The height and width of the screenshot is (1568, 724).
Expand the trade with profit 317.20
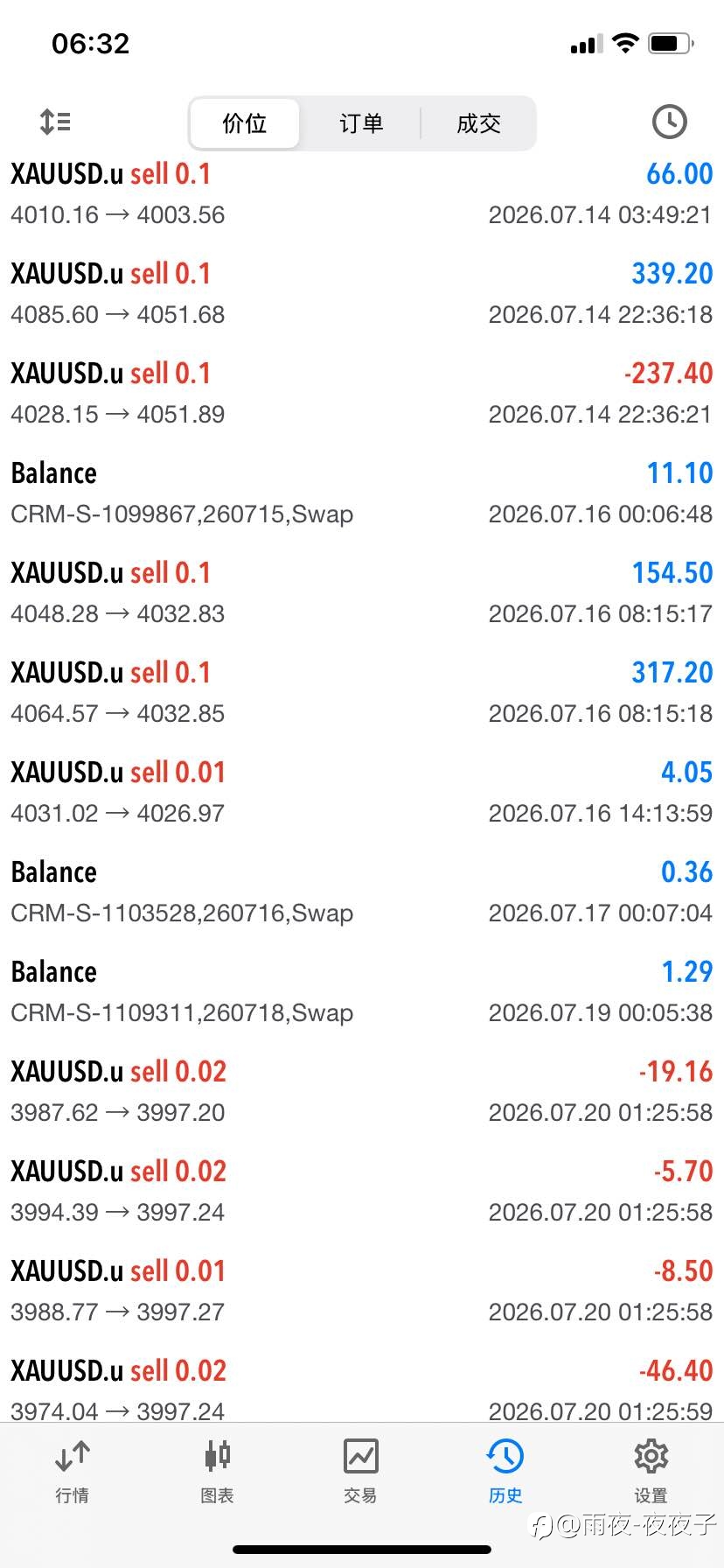pyautogui.click(x=362, y=692)
